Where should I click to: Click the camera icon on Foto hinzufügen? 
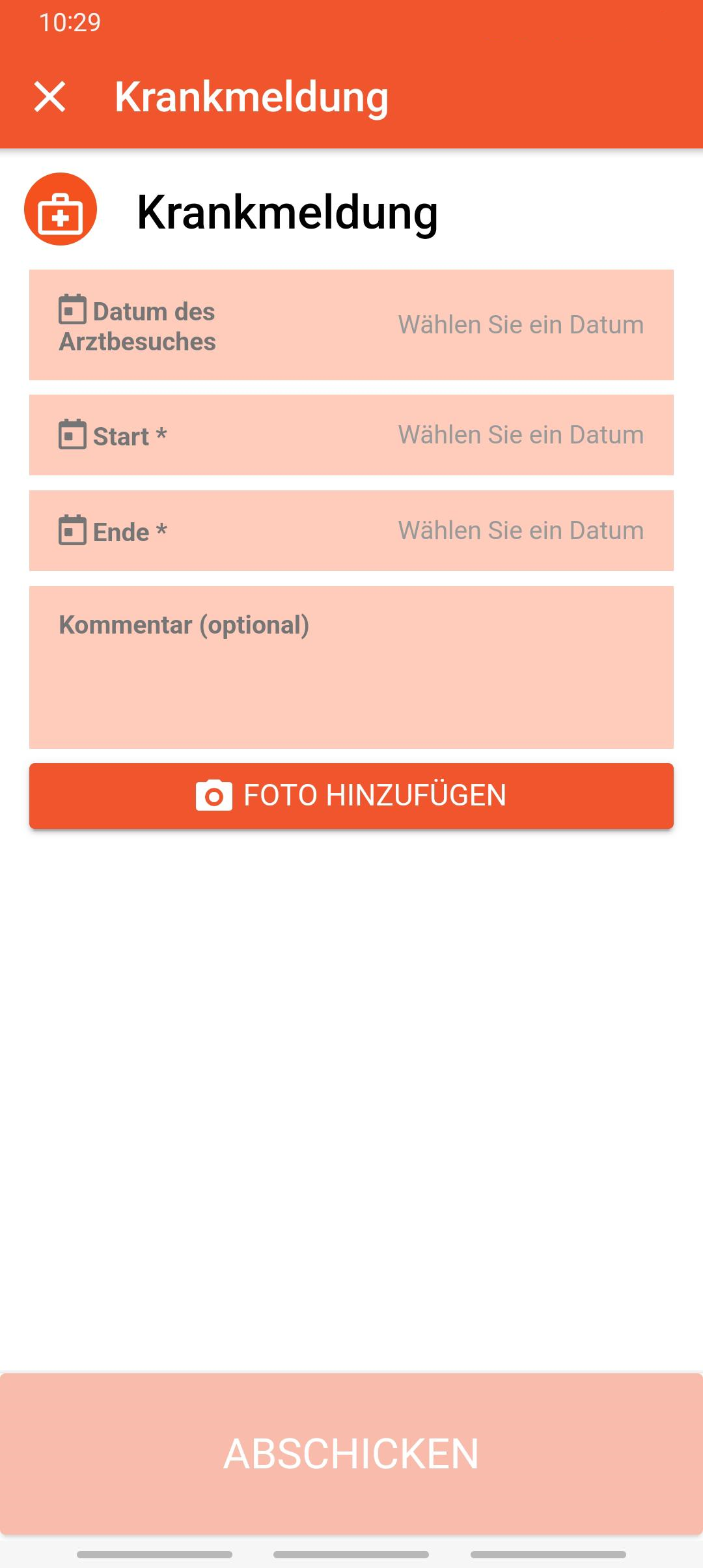pos(214,795)
